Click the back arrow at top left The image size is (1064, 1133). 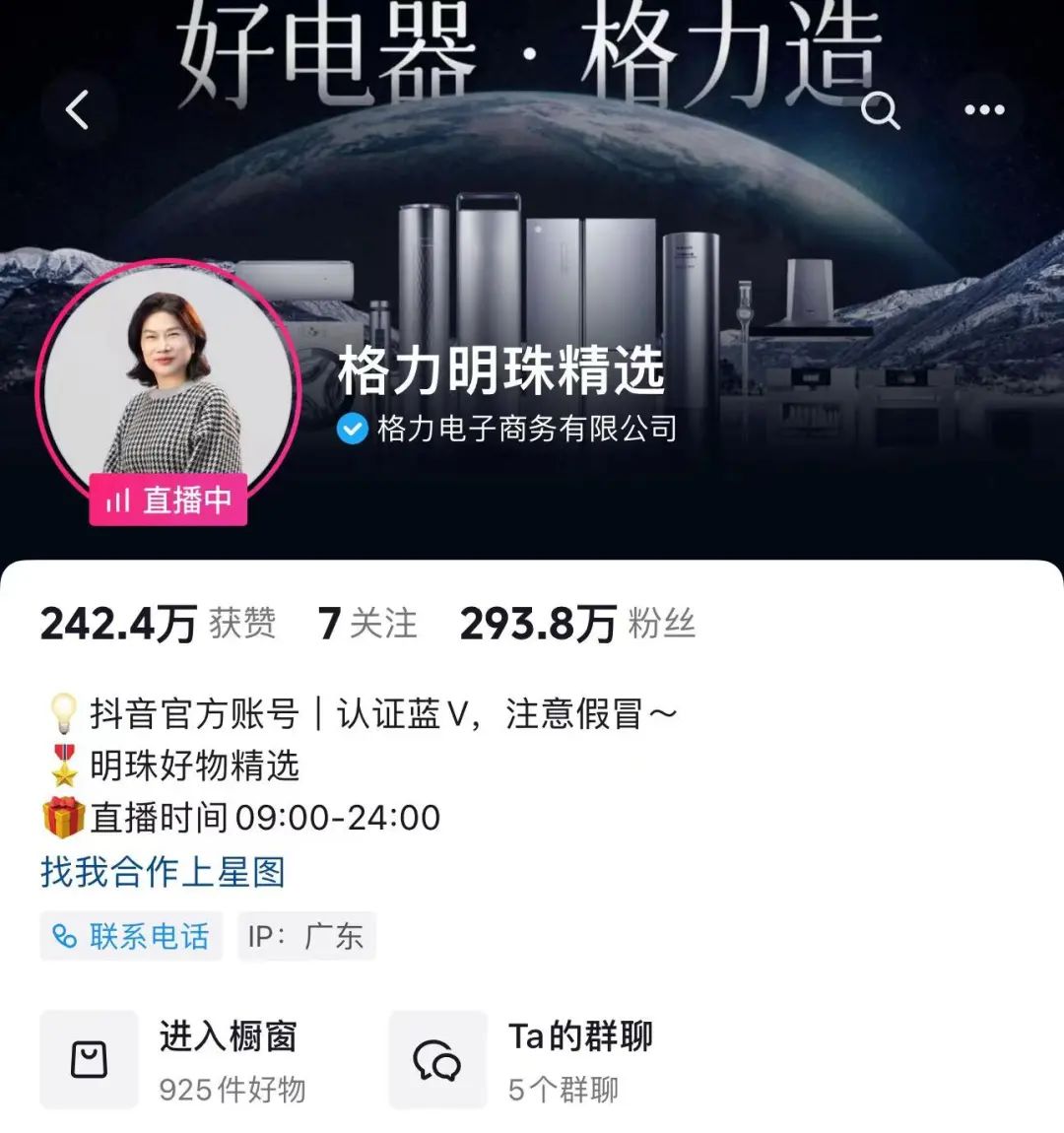click(78, 109)
